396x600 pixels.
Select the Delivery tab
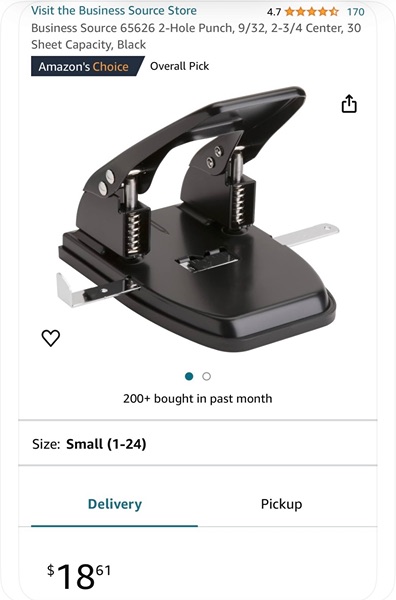114,504
